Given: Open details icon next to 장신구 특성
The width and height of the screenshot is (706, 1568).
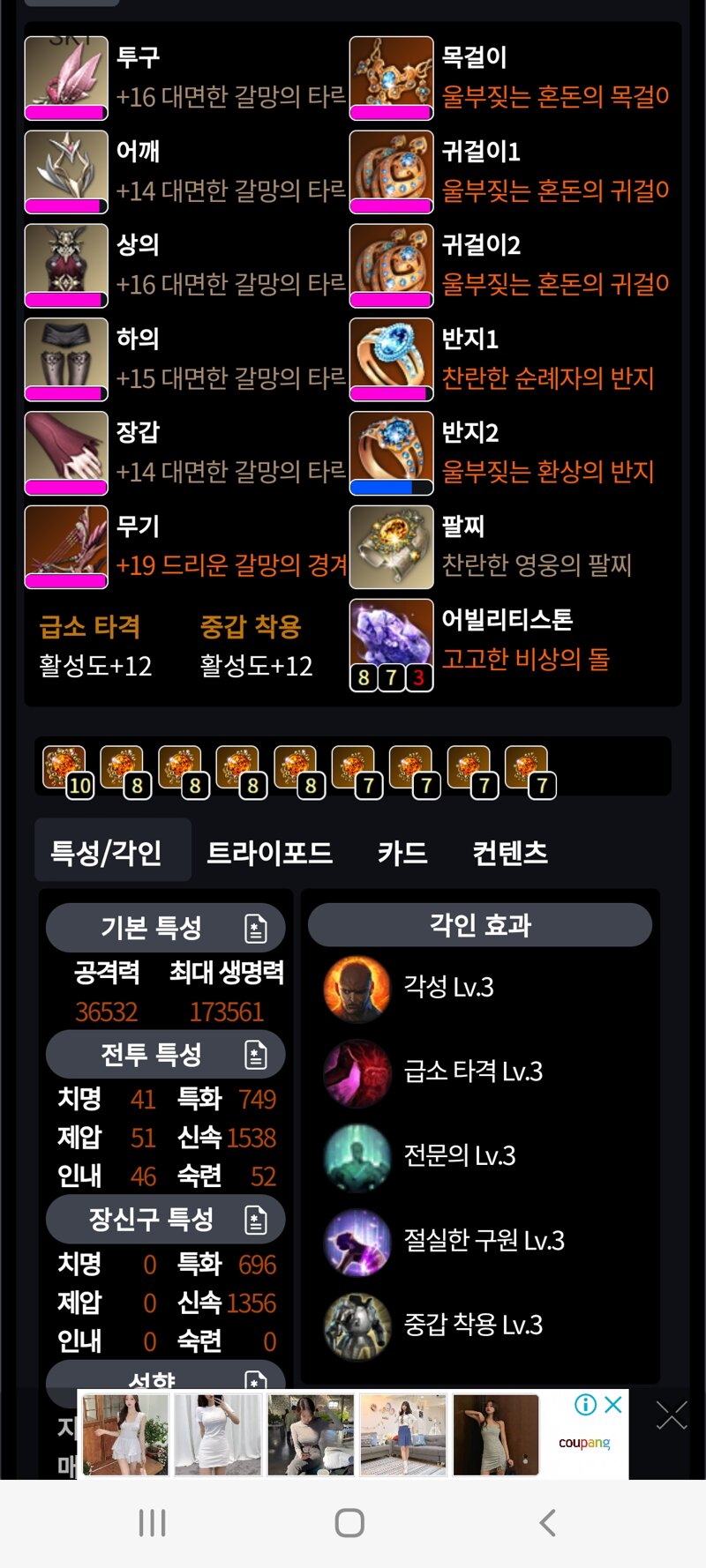Looking at the screenshot, I should click(x=256, y=1220).
